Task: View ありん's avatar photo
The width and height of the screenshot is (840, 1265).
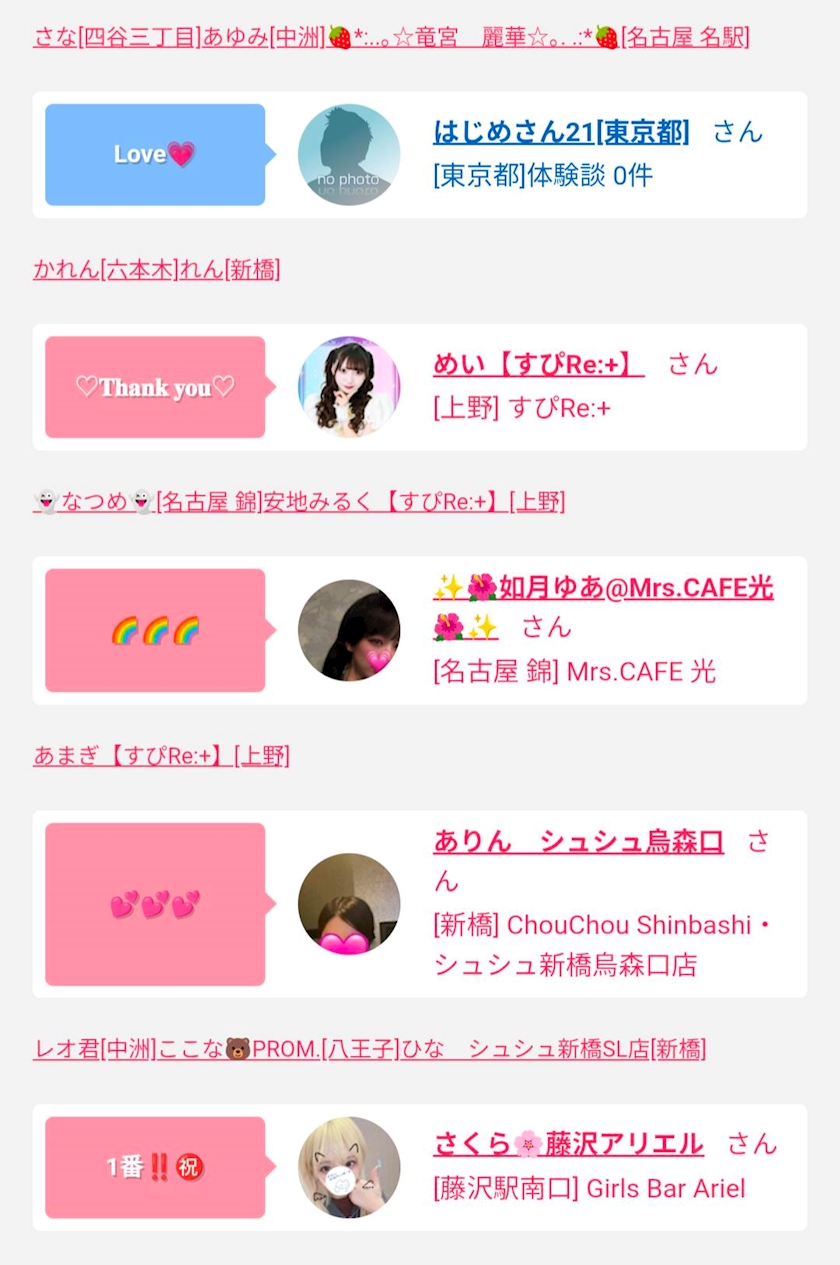Action: [x=349, y=904]
